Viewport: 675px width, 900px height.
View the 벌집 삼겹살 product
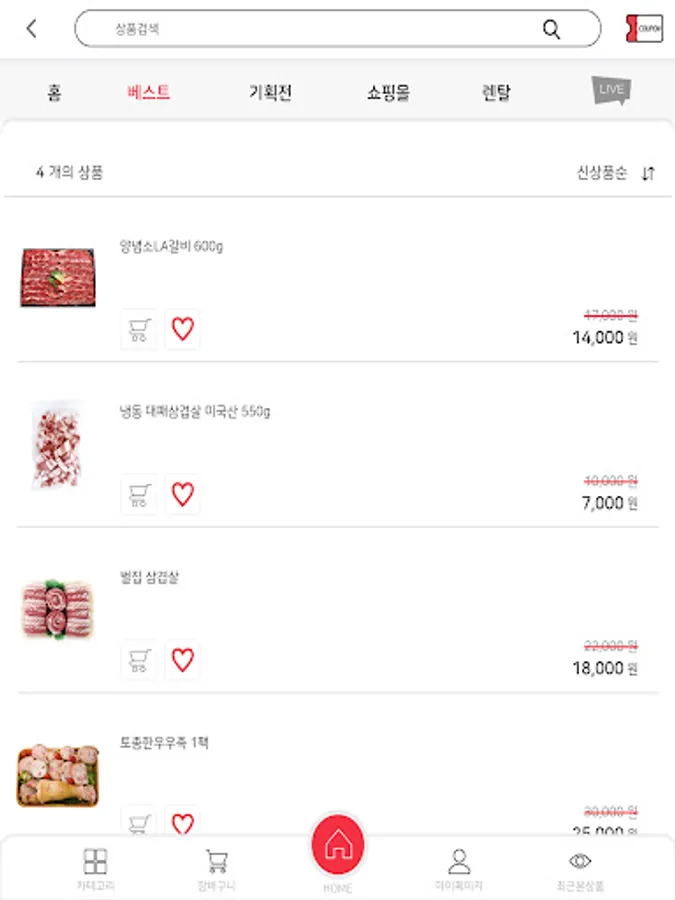tap(149, 578)
